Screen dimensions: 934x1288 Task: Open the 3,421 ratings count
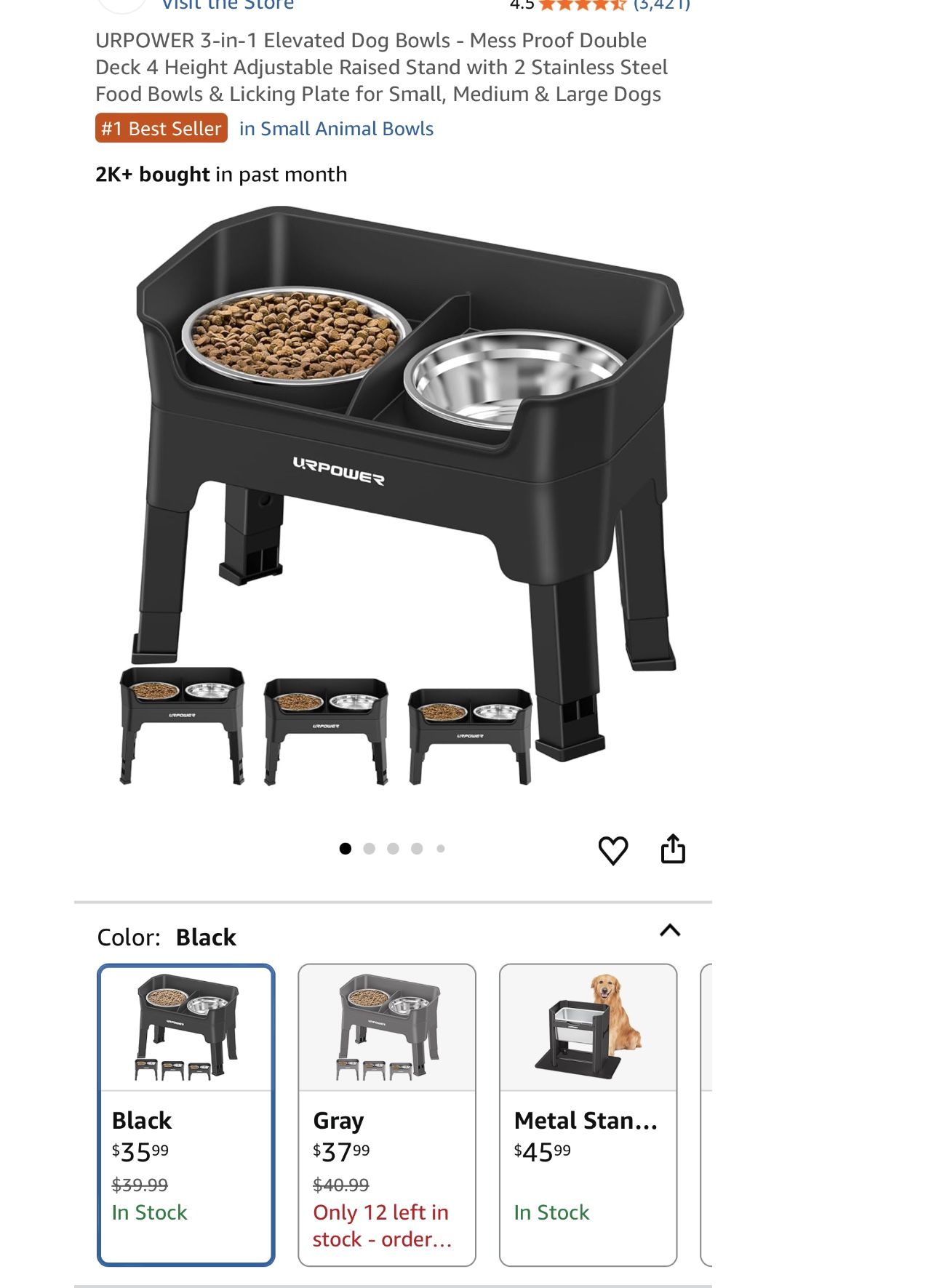coord(661,5)
